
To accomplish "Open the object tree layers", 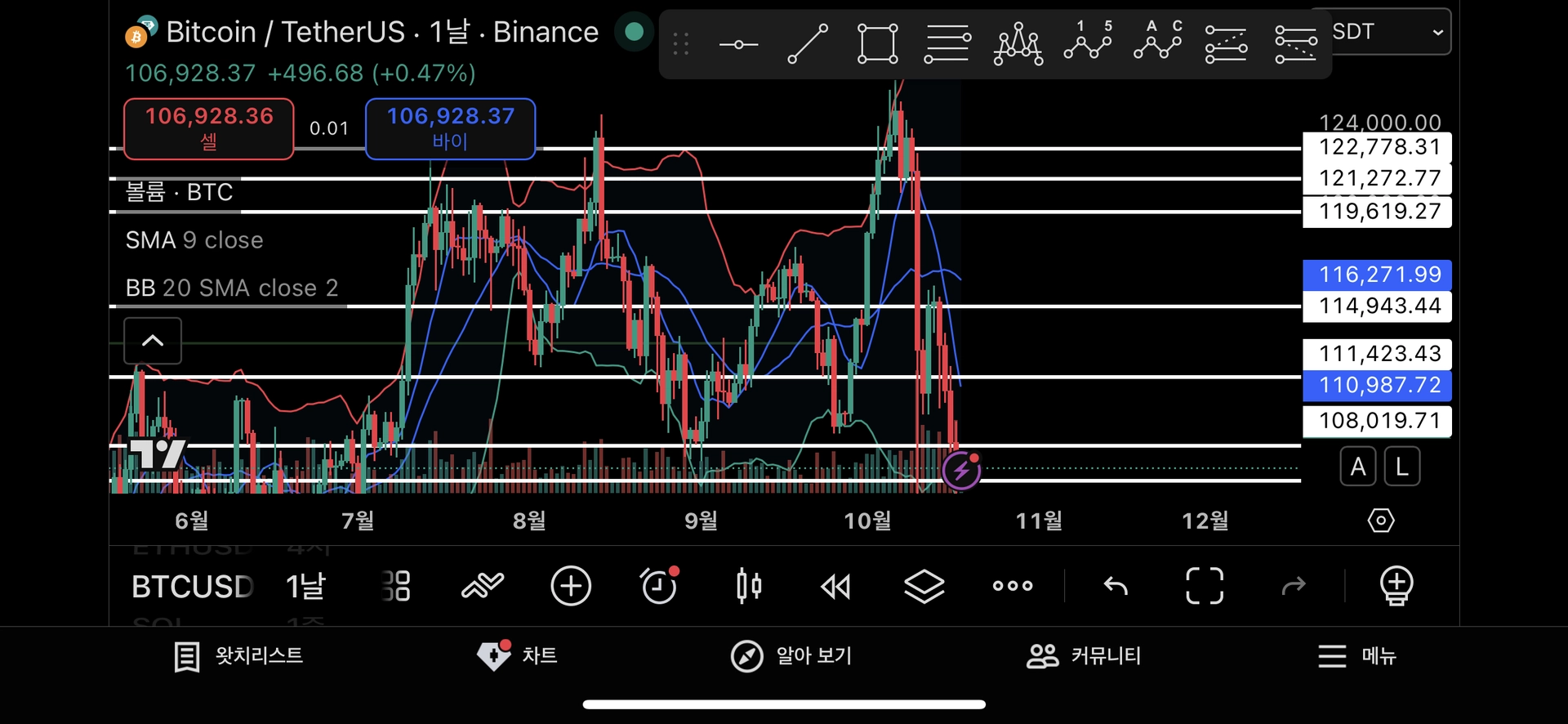I will 924,586.
